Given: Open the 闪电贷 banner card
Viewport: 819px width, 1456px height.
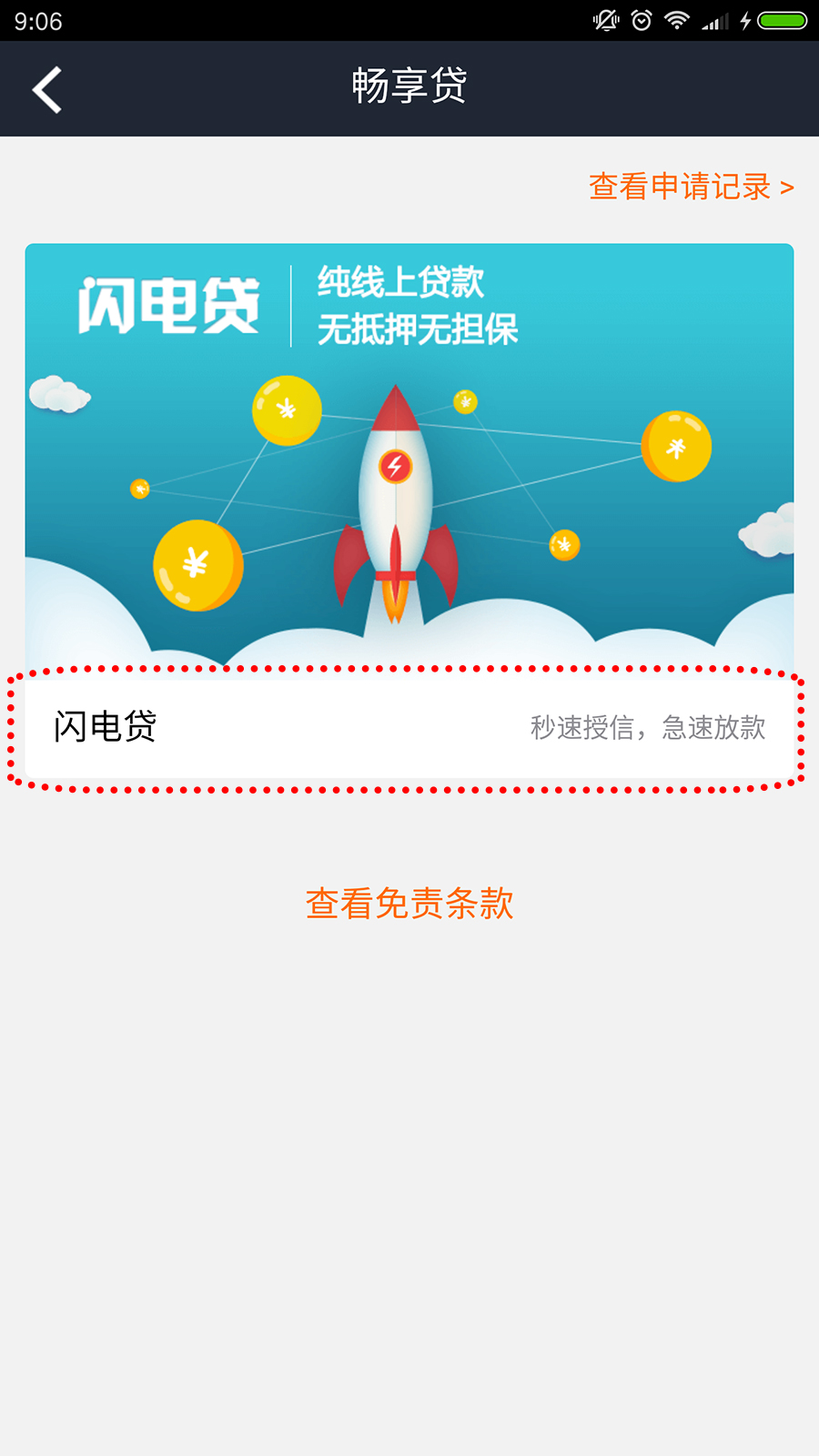Looking at the screenshot, I should pyautogui.click(x=409, y=455).
